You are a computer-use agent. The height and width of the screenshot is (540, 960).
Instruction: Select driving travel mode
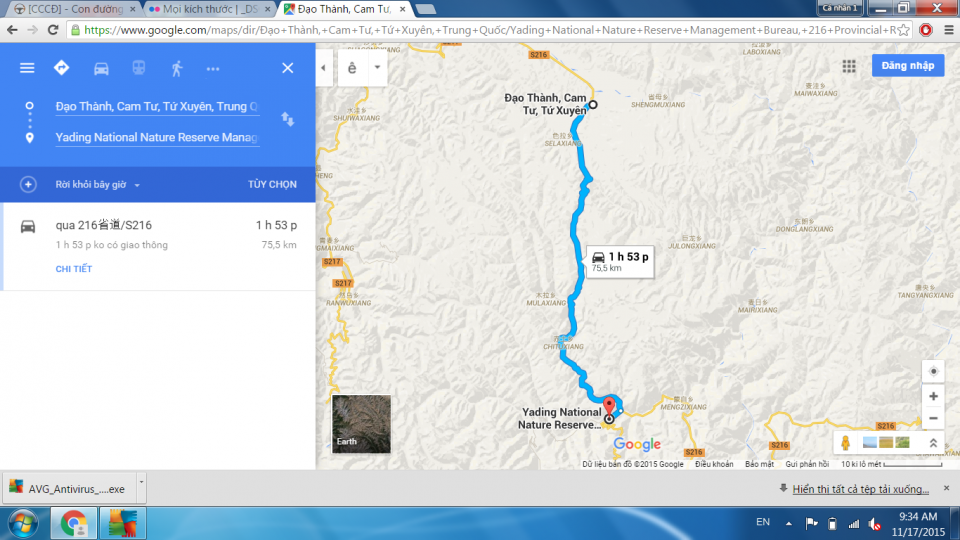(101, 68)
